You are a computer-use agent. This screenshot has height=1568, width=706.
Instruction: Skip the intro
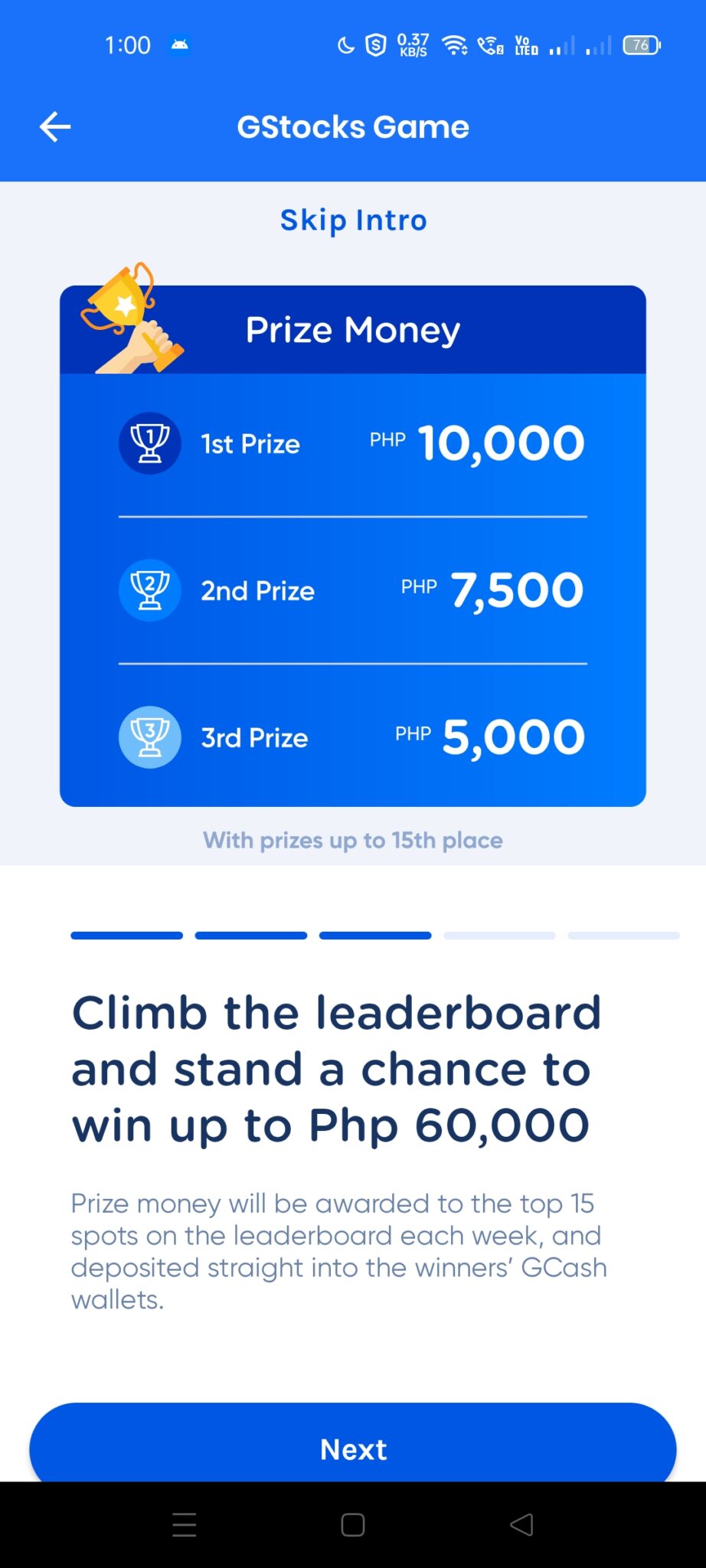353,220
